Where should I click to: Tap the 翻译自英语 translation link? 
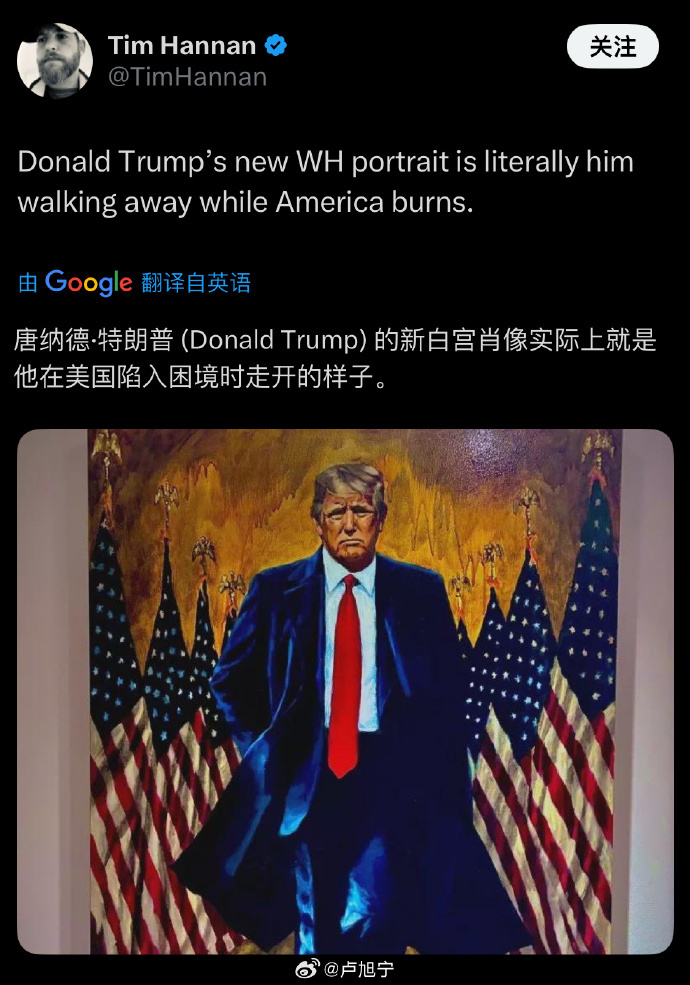pyautogui.click(x=196, y=283)
